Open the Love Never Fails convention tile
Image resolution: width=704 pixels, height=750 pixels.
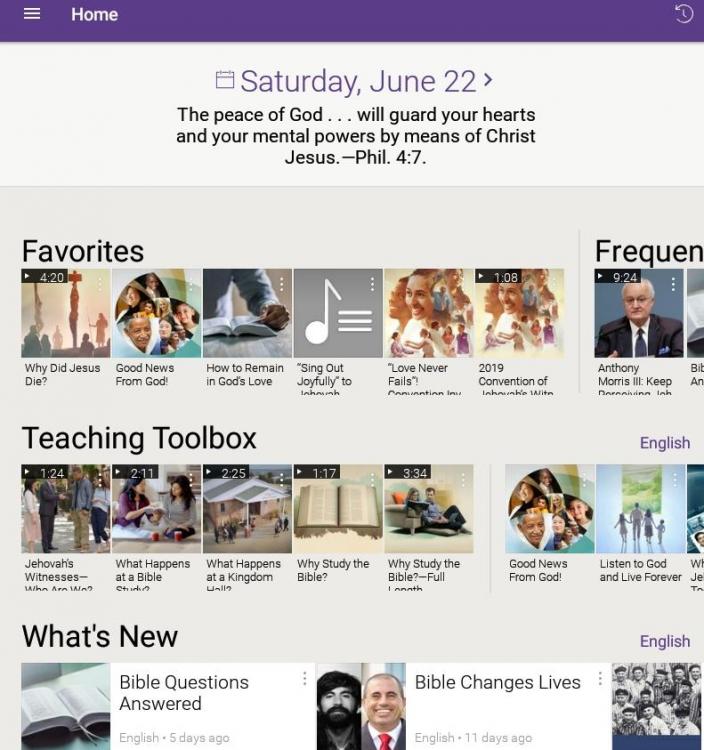pyautogui.click(x=428, y=313)
